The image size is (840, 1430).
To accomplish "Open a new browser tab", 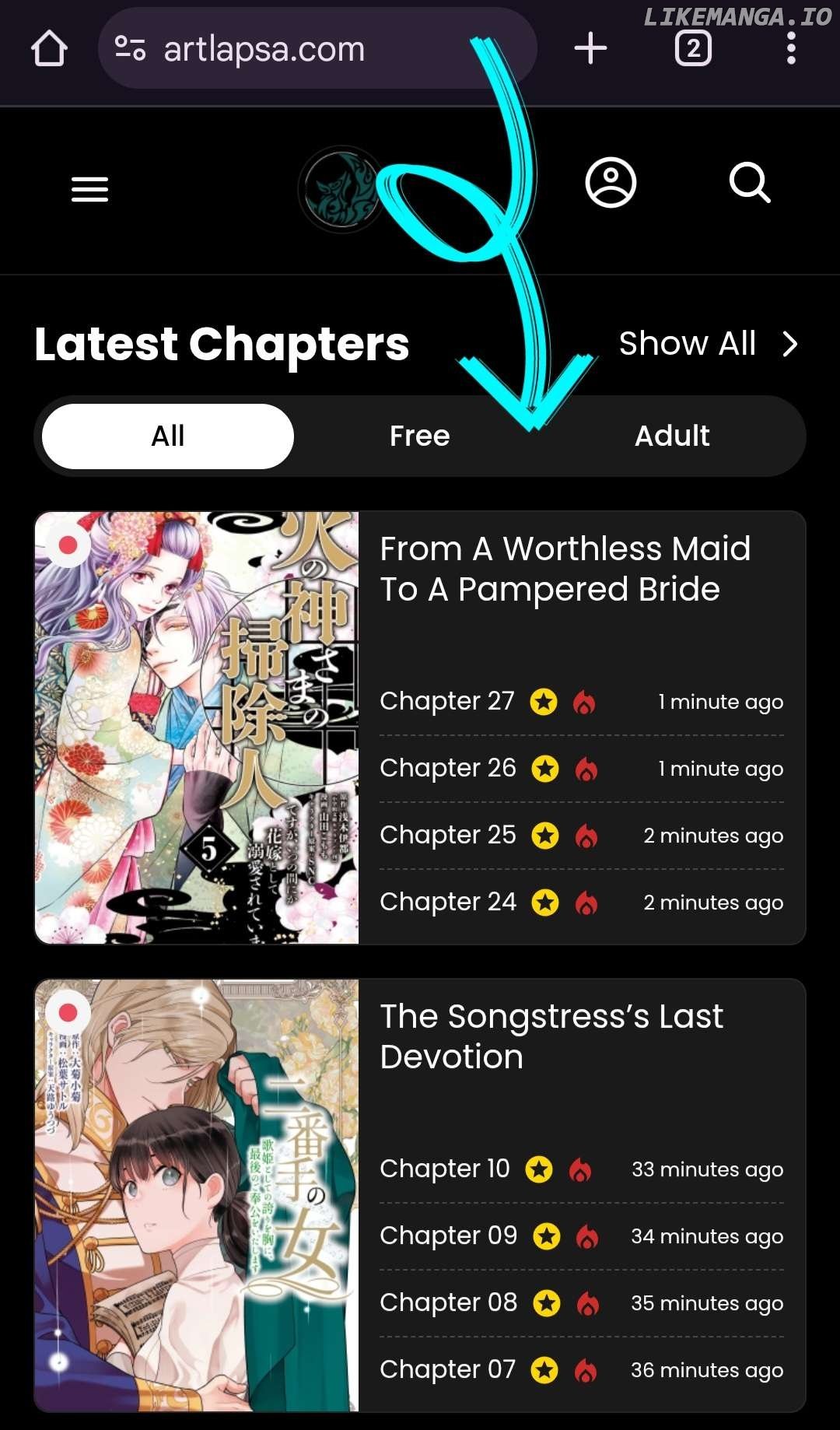I will point(590,48).
